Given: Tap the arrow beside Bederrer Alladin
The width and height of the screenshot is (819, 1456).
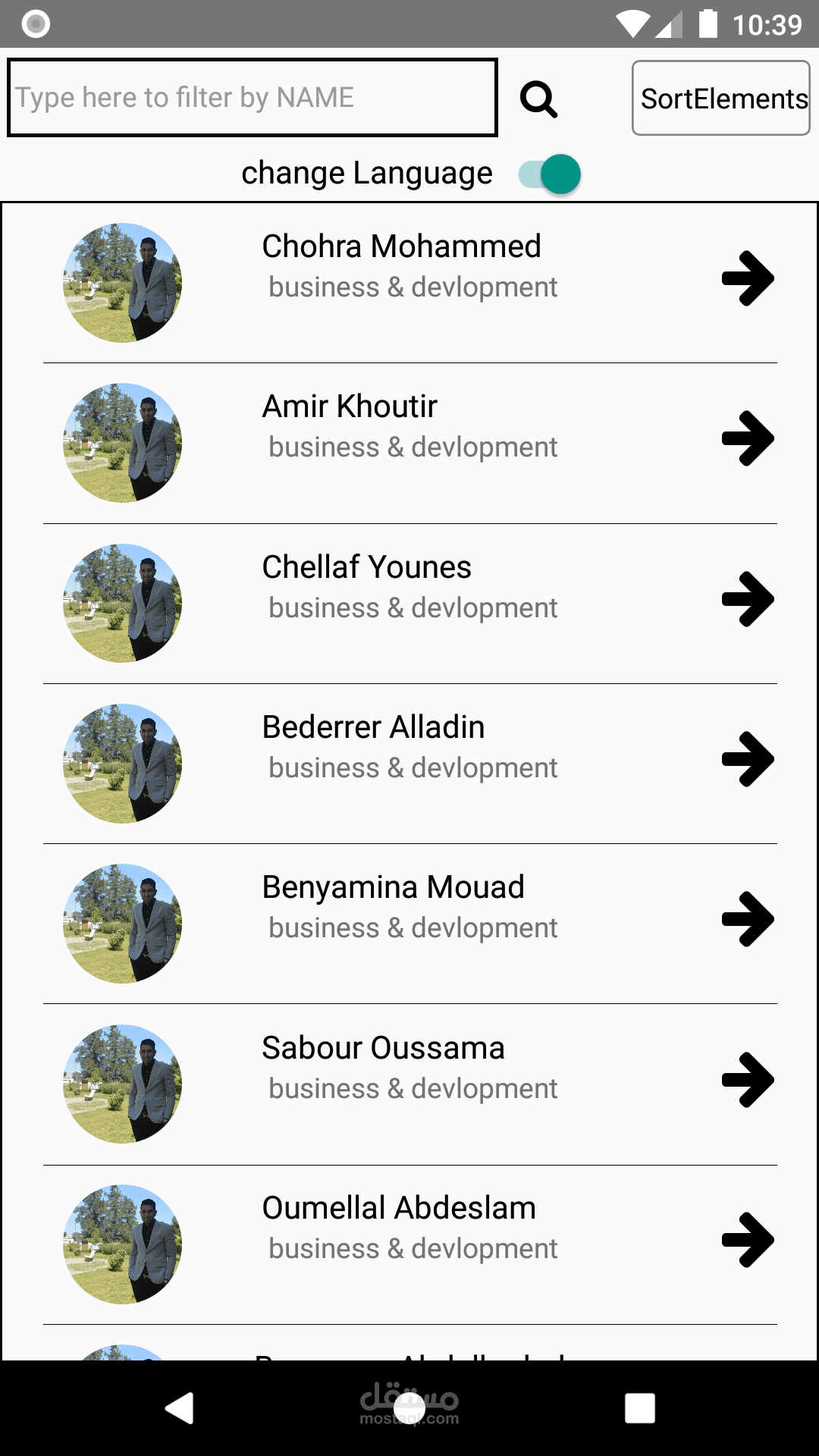Looking at the screenshot, I should point(747,759).
